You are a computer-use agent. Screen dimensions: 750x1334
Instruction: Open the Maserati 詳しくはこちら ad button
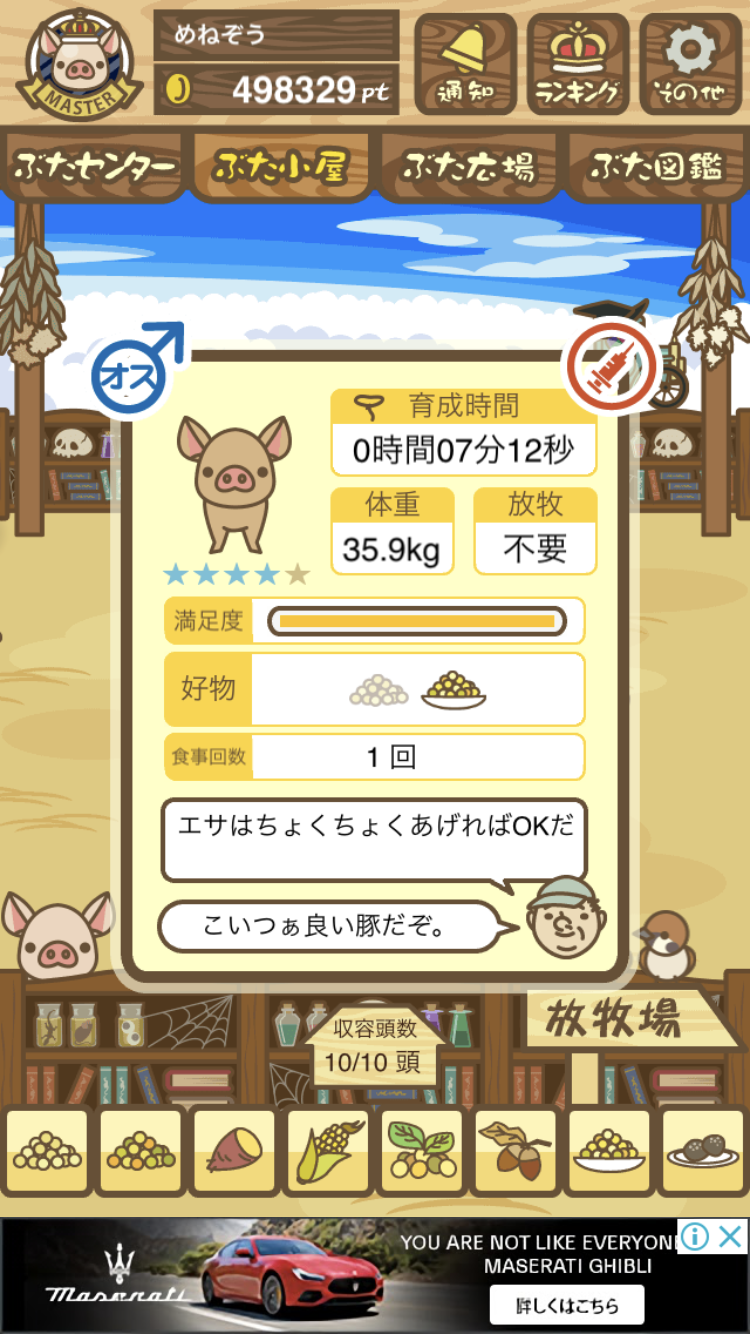566,1304
